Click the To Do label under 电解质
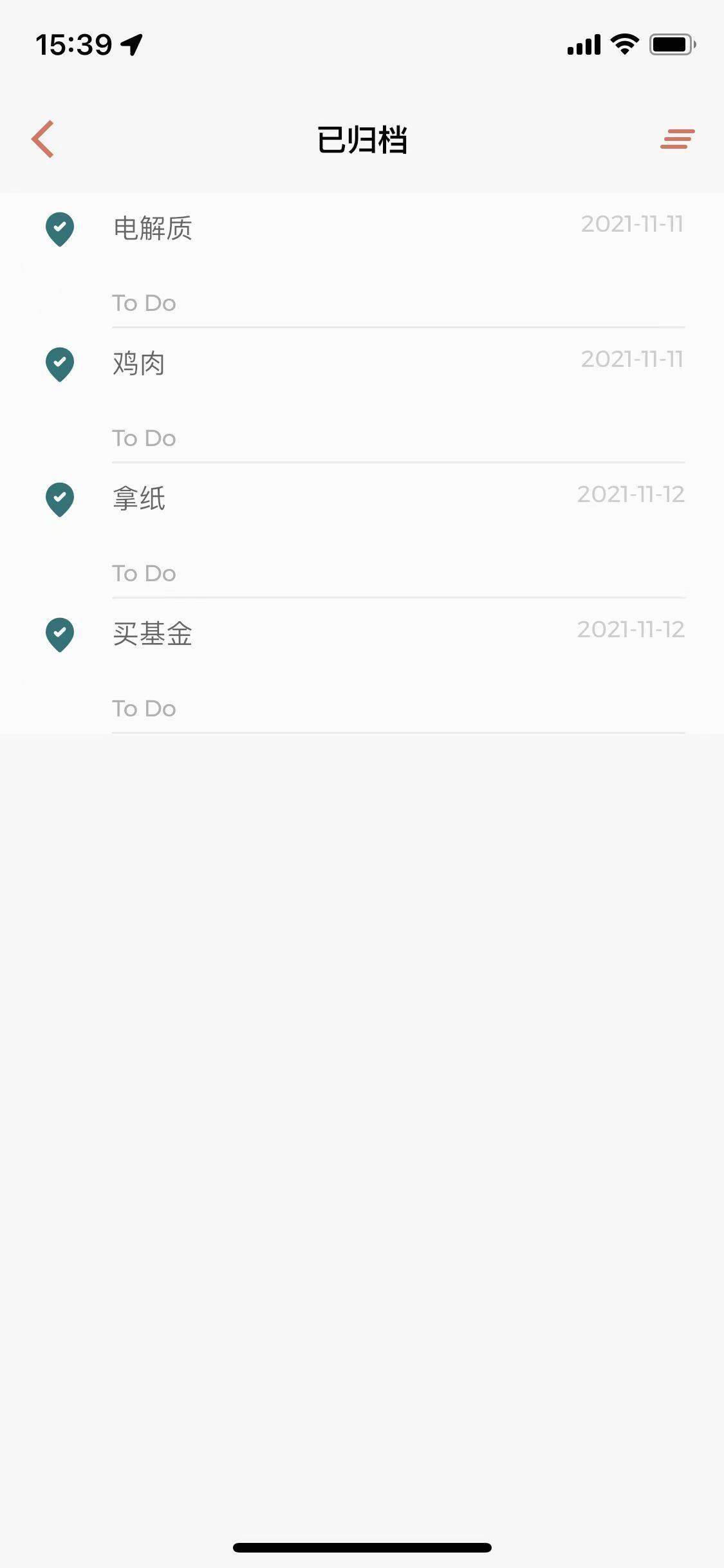724x1568 pixels. coord(143,303)
